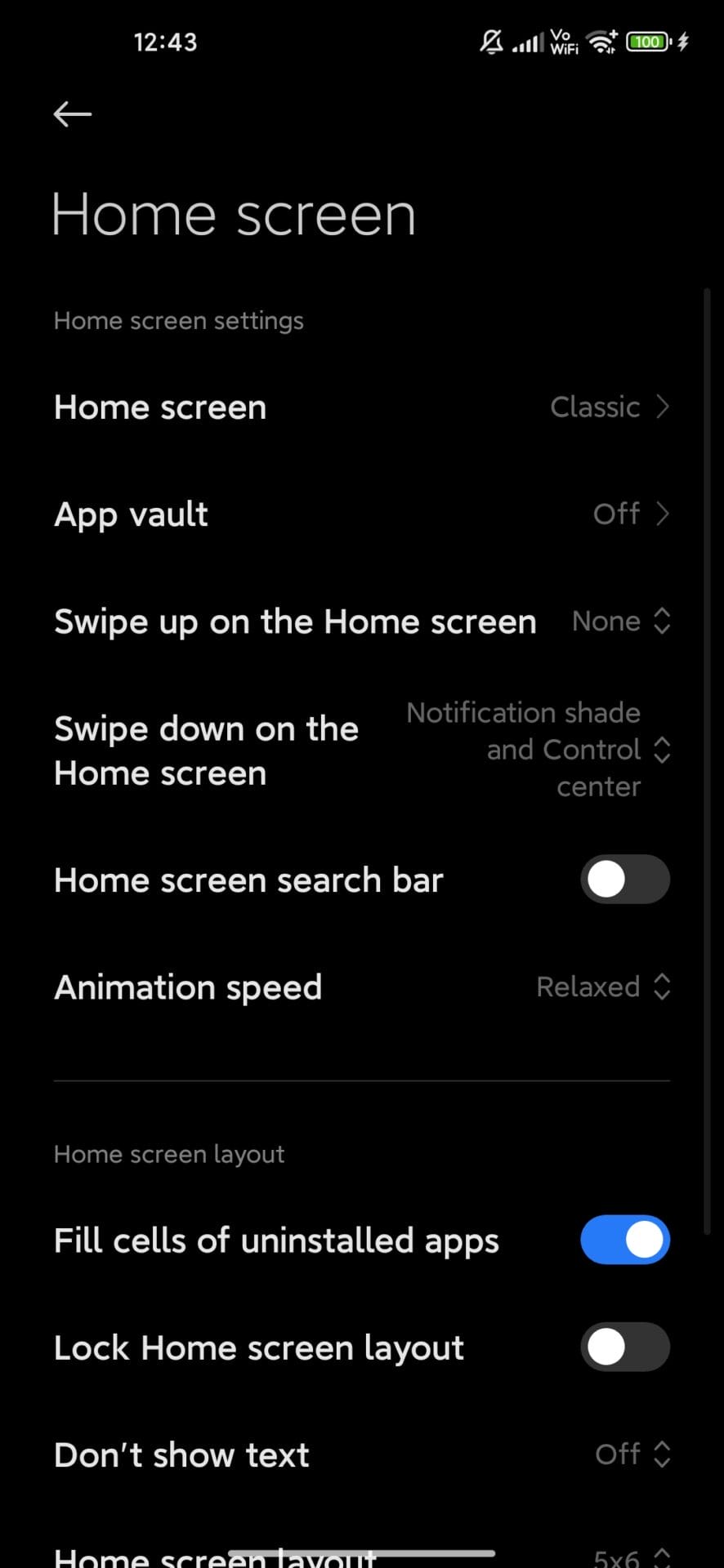This screenshot has height=1568, width=724.
Task: Change Swipe up on the Home screen action
Action: coord(361,621)
